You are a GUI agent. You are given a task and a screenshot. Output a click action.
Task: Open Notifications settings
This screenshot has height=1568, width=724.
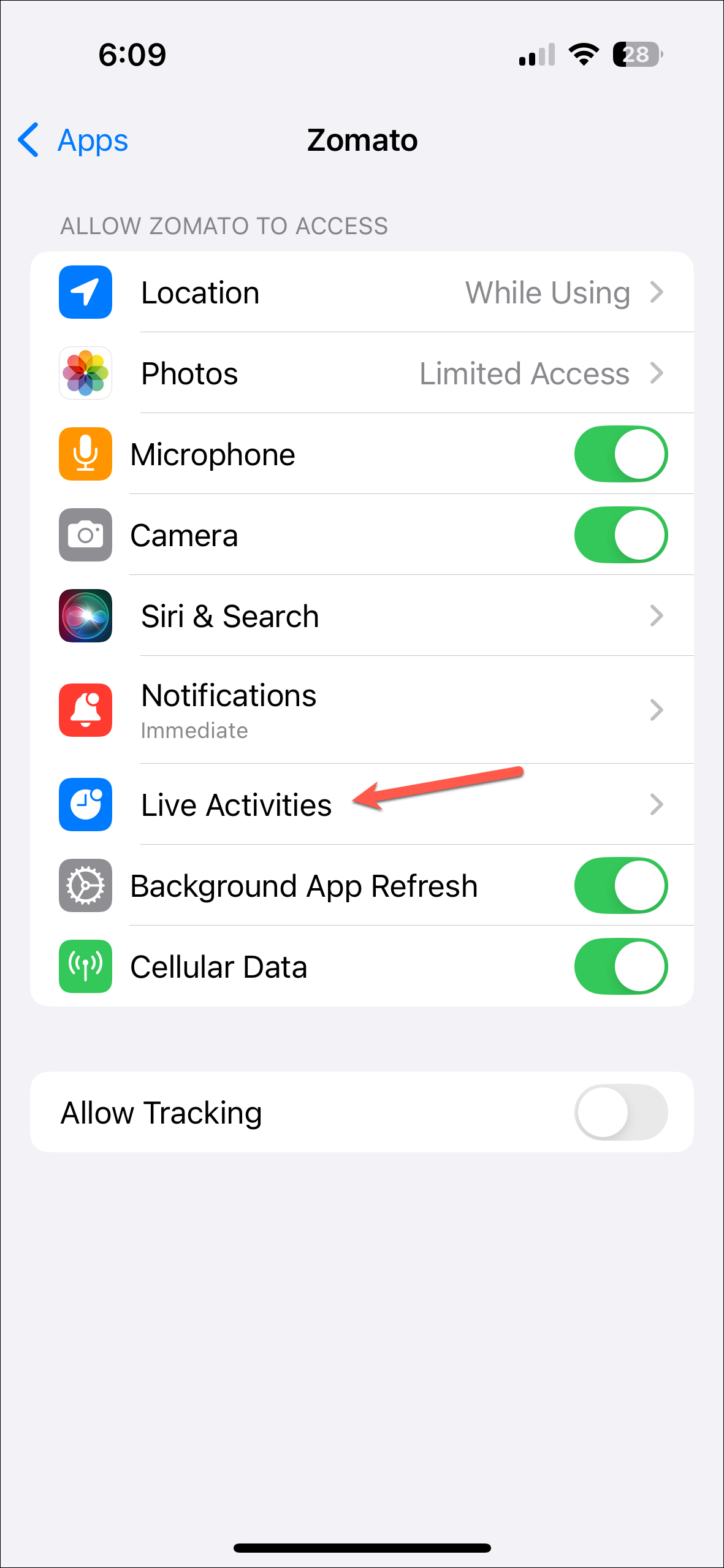[362, 710]
